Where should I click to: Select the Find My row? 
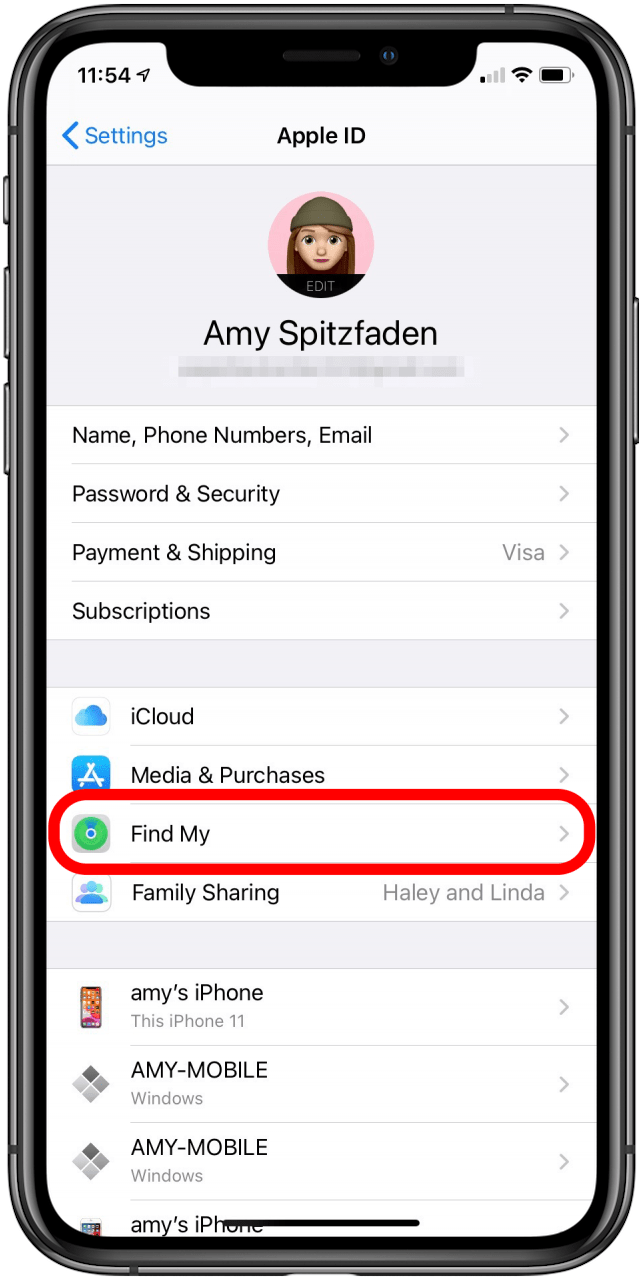(x=320, y=834)
